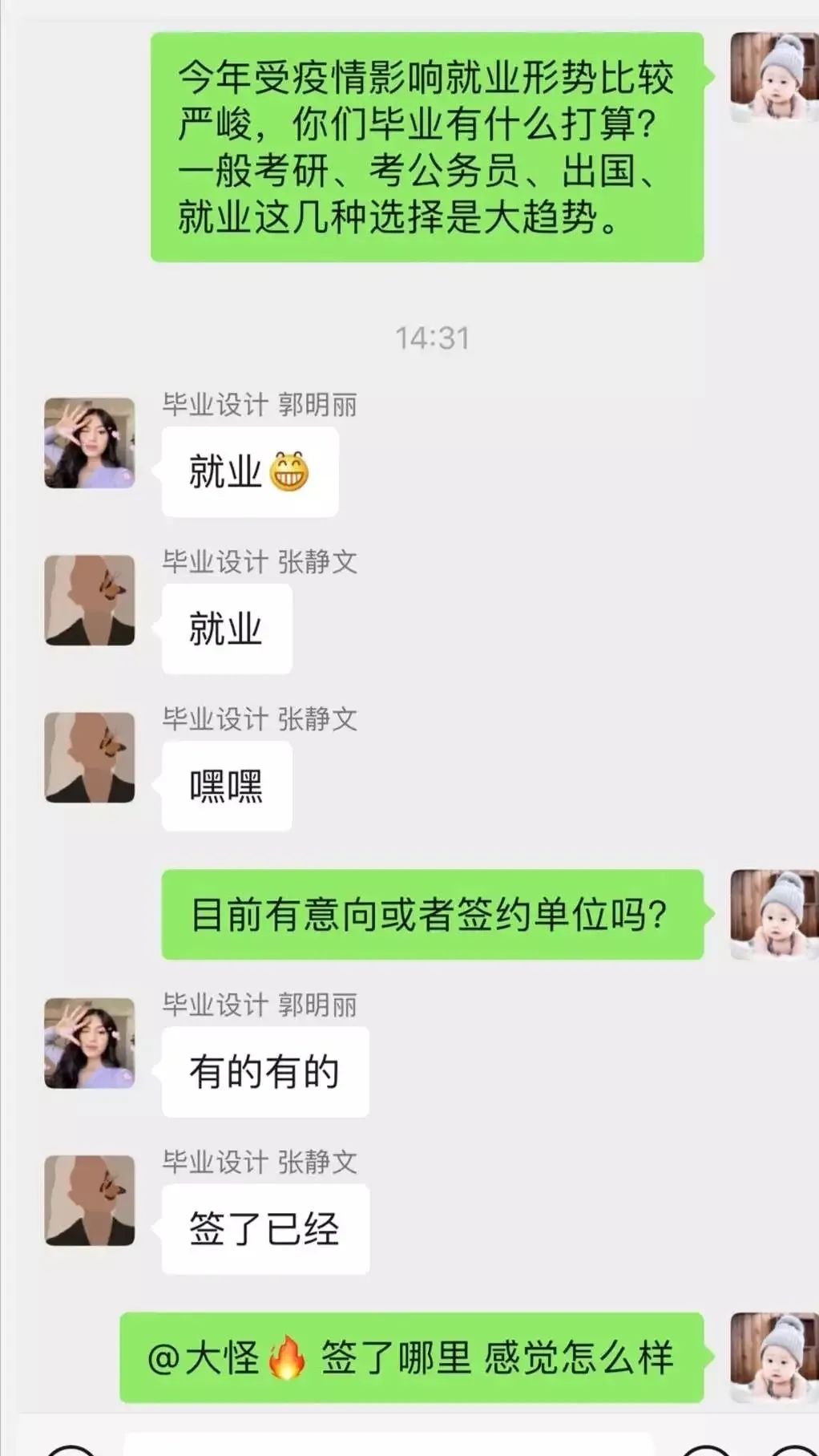Image resolution: width=819 pixels, height=1456 pixels.
Task: Tap 张静文's avatar beside 签了已经
Action: 89,1200
